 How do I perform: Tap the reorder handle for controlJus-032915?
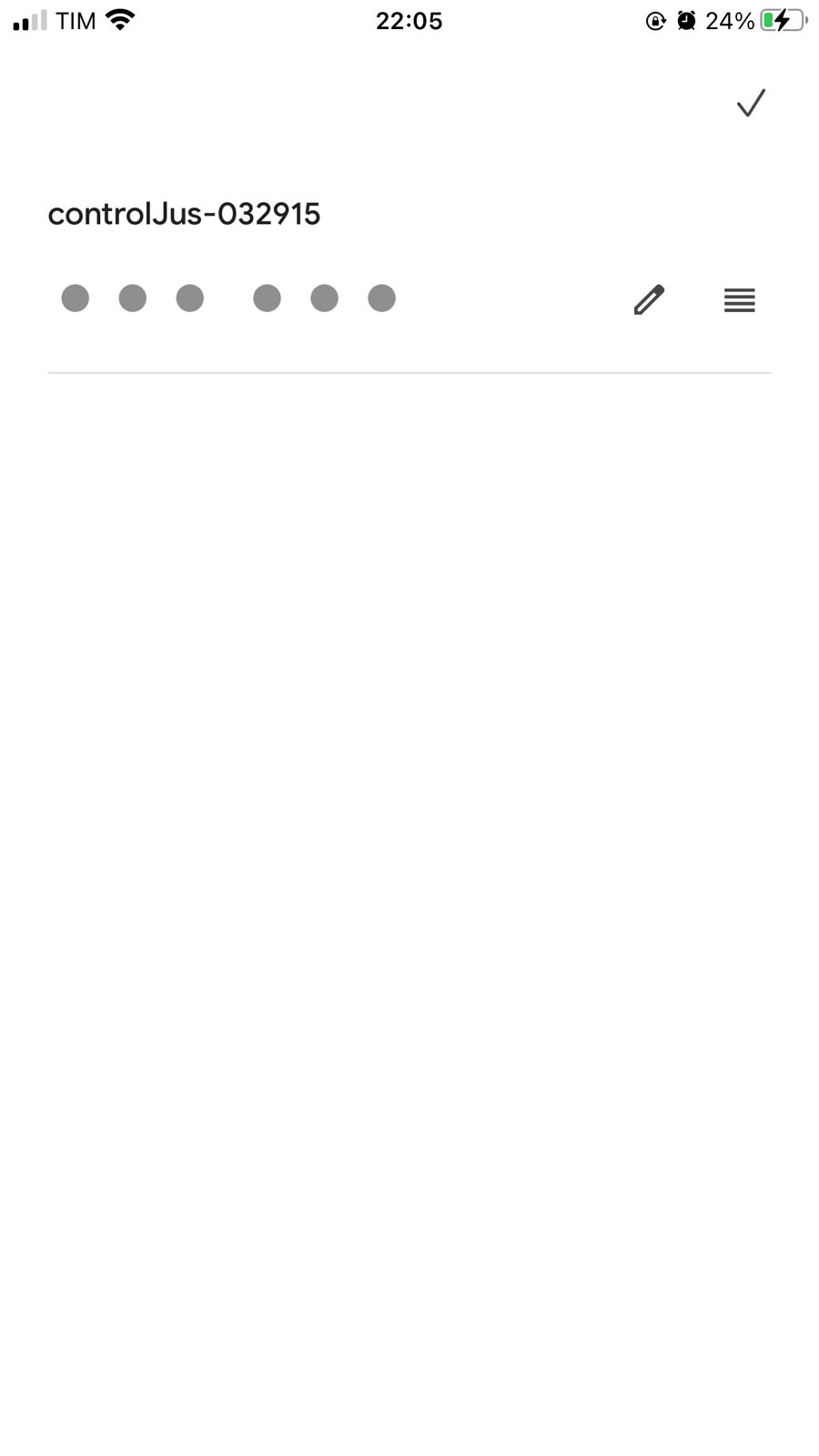tap(739, 300)
